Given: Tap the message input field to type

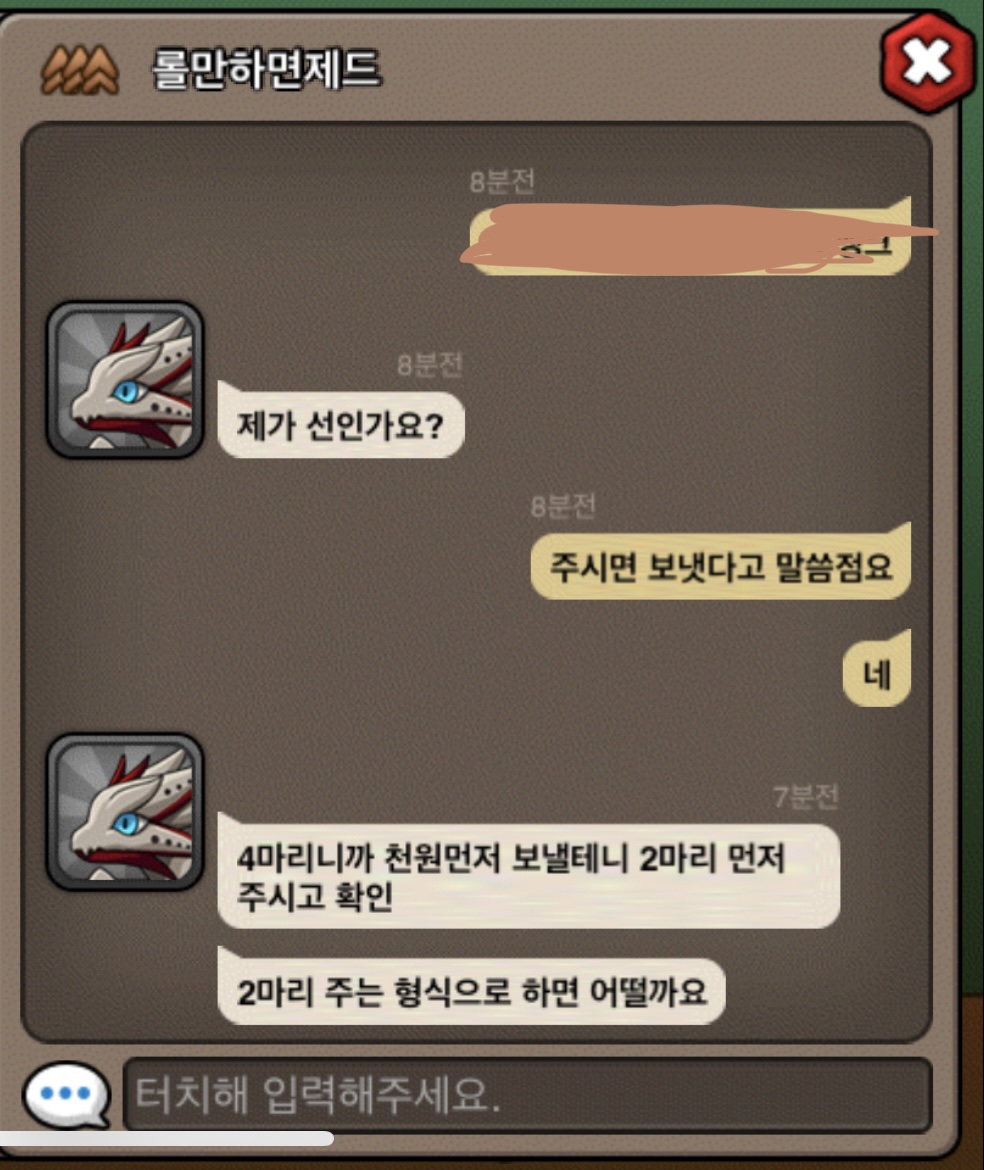Looking at the screenshot, I should point(527,1095).
